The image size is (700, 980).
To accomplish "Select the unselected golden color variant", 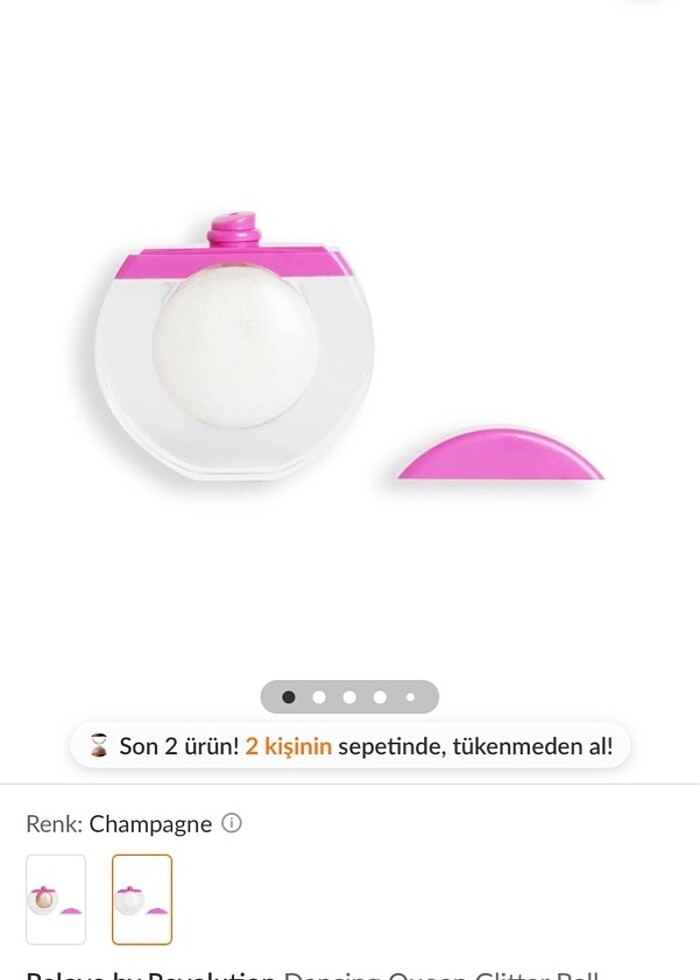I will [x=56, y=899].
